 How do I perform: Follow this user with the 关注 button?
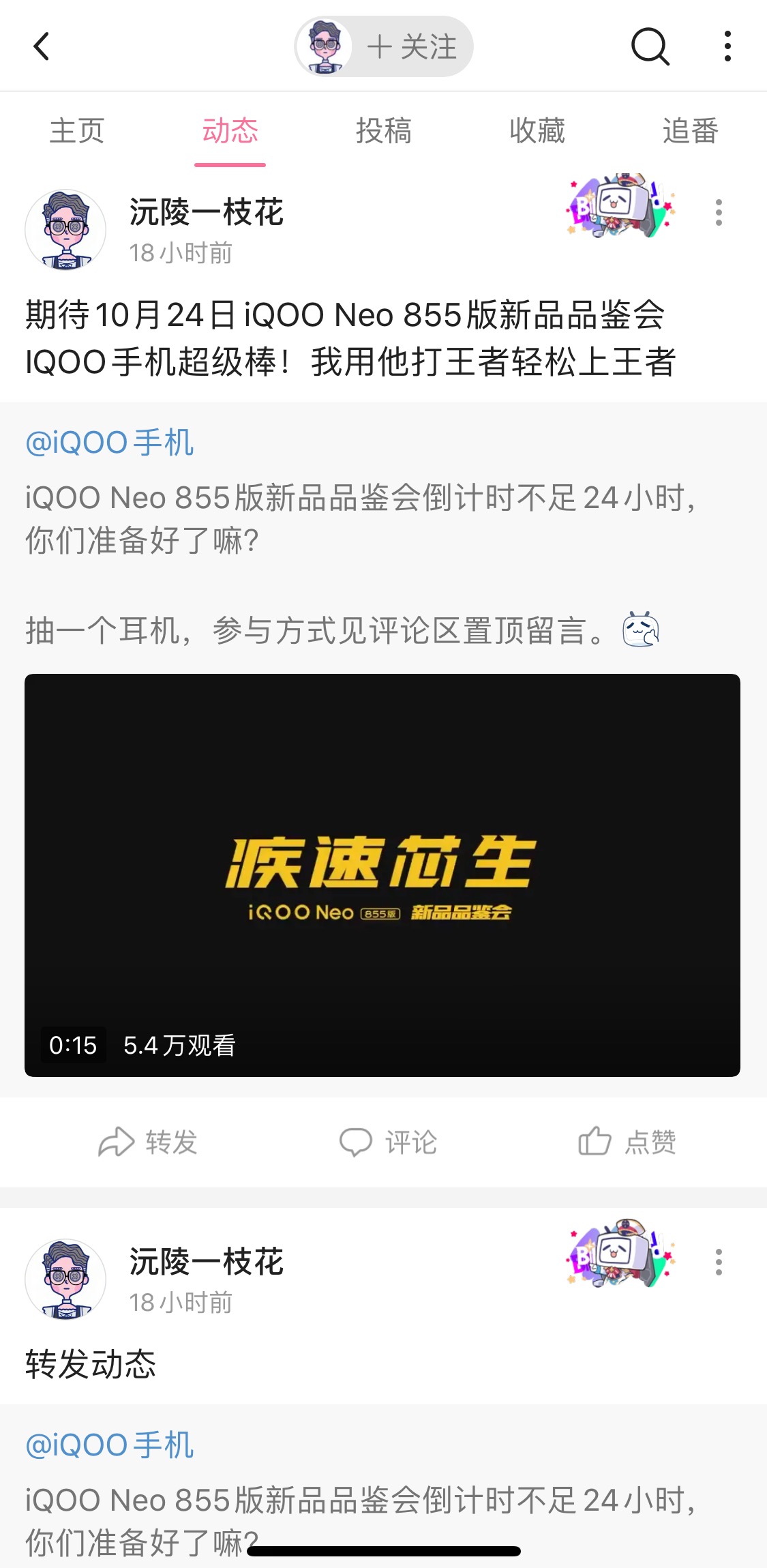point(411,47)
